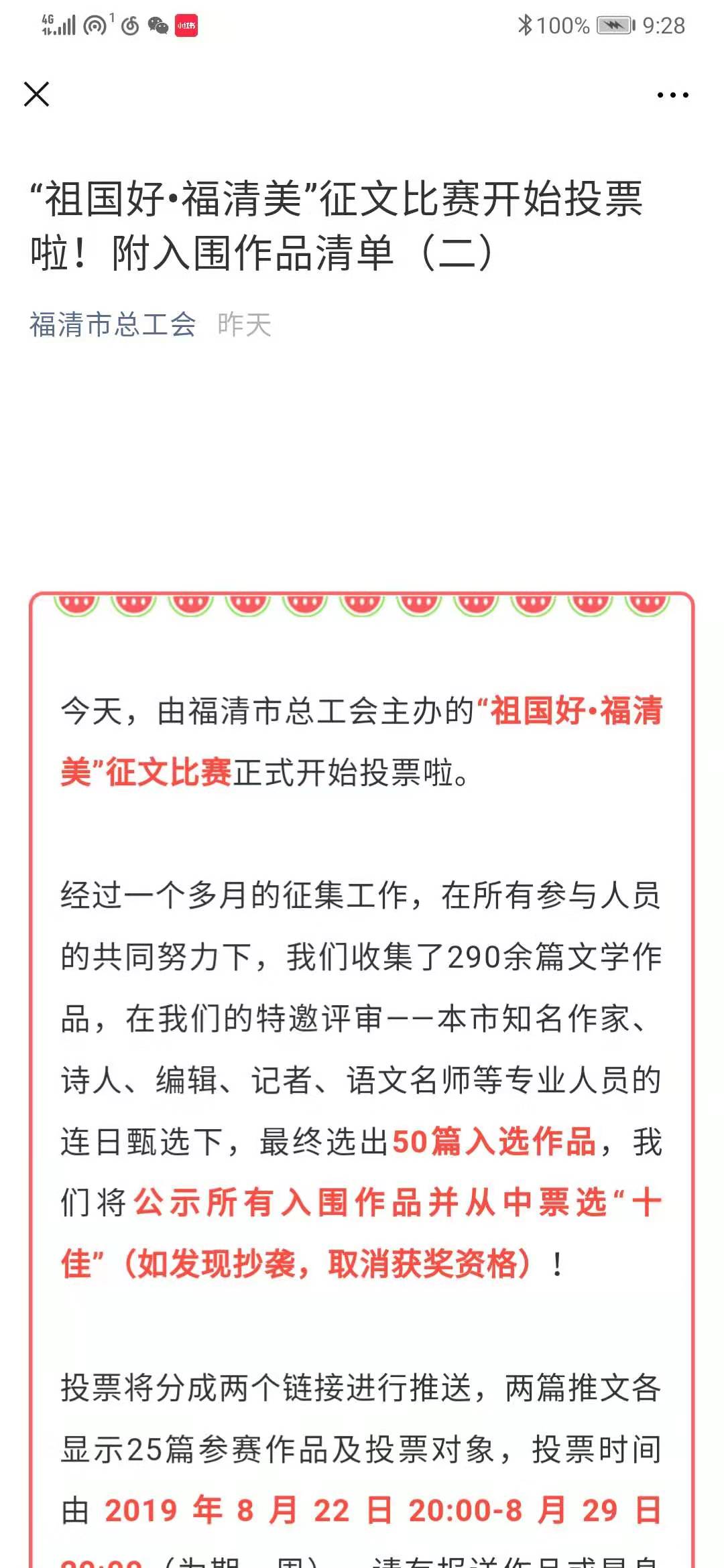Open the three-dot overflow menu
Image resolution: width=724 pixels, height=1568 pixels.
point(672,95)
